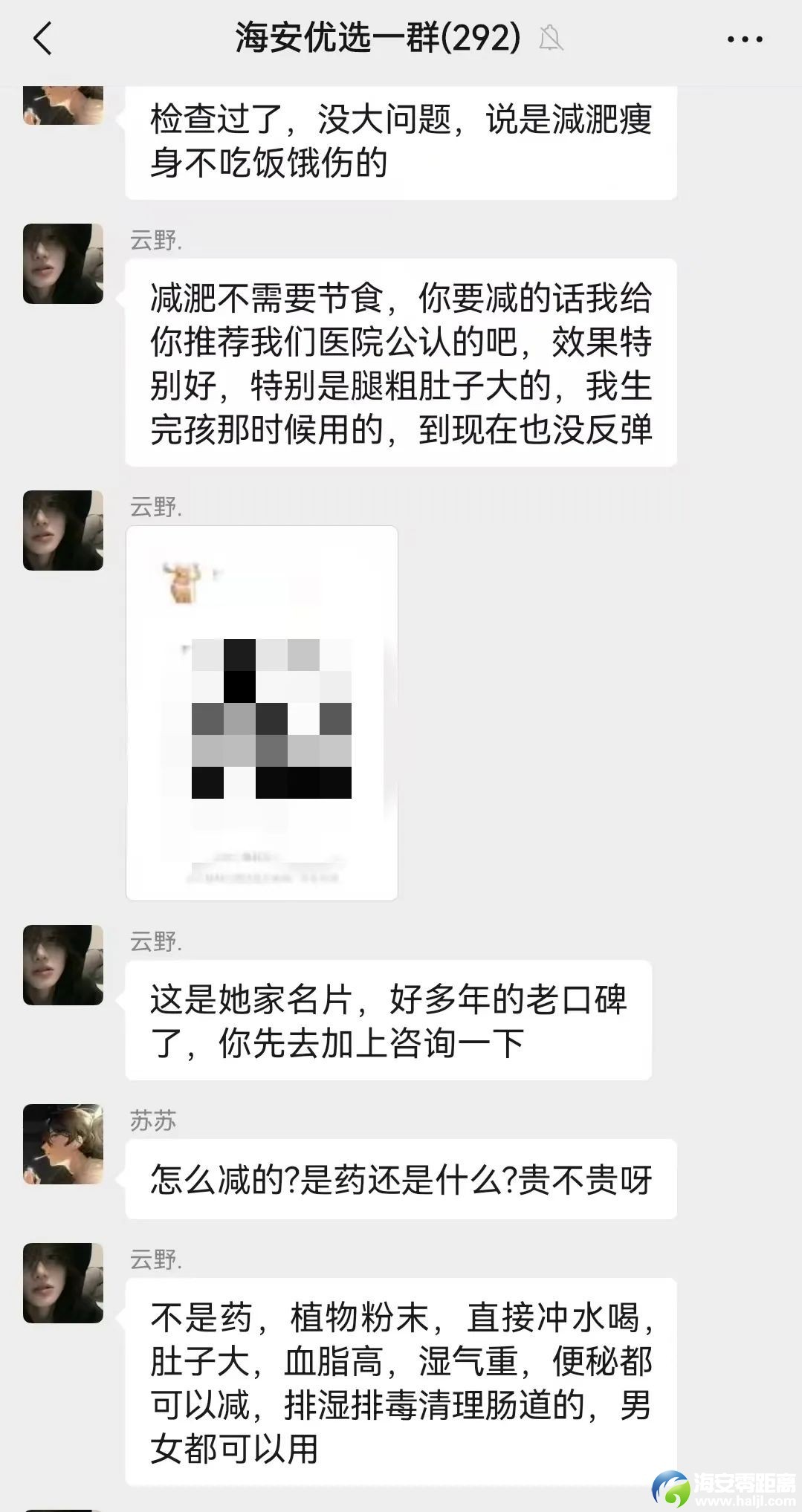Open the name card image sent by 云野
The height and width of the screenshot is (1512, 802).
tap(262, 713)
